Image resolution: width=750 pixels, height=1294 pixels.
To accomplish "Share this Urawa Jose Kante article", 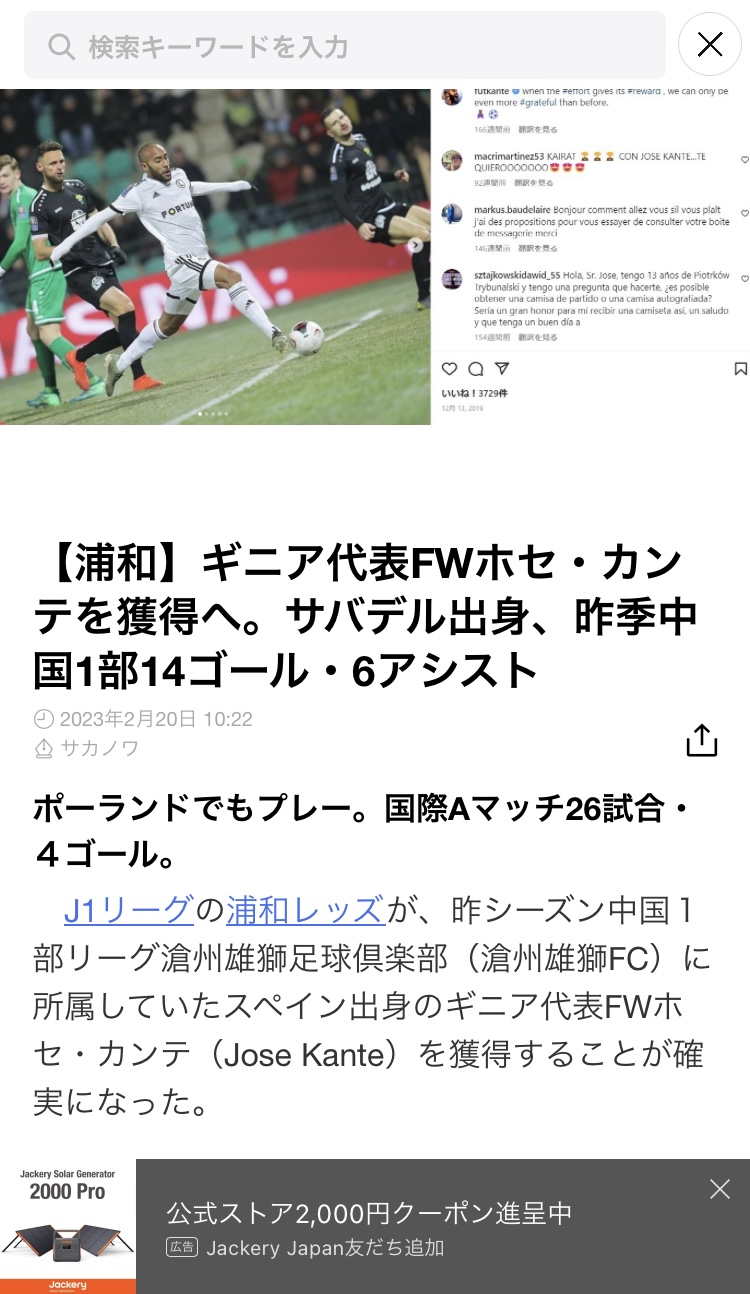I will point(702,740).
